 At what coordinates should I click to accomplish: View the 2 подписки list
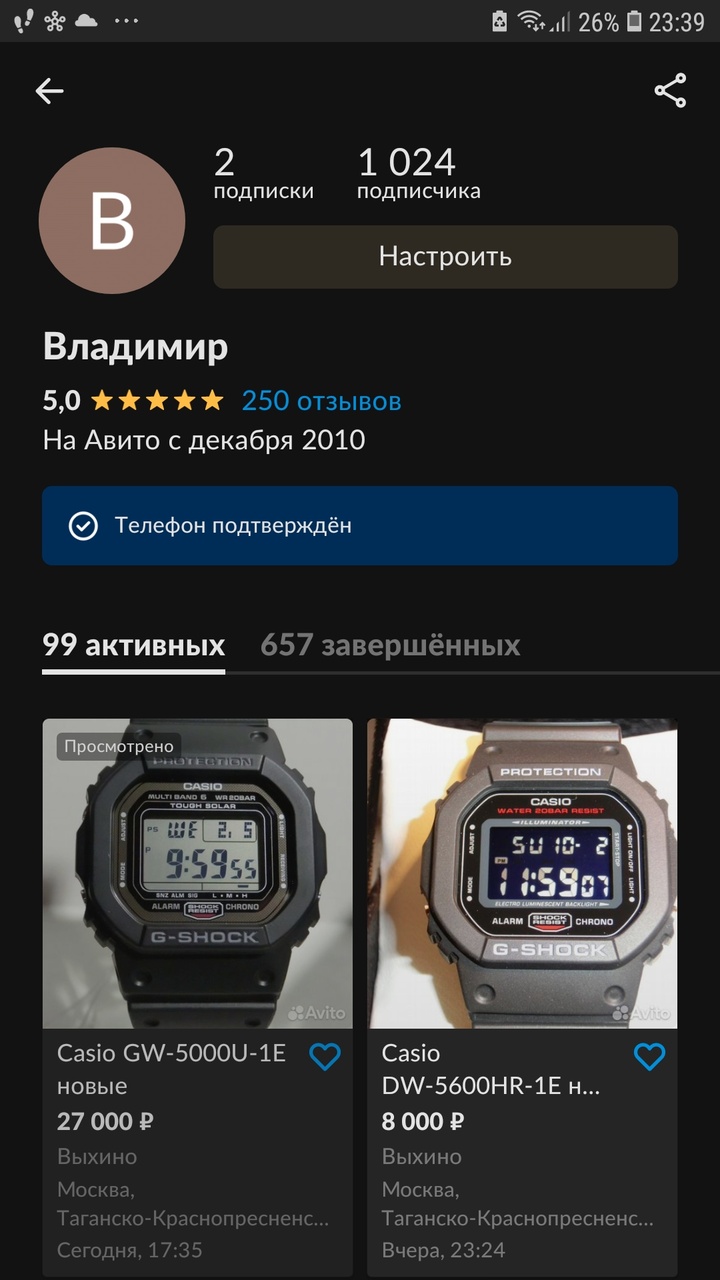pyautogui.click(x=263, y=174)
